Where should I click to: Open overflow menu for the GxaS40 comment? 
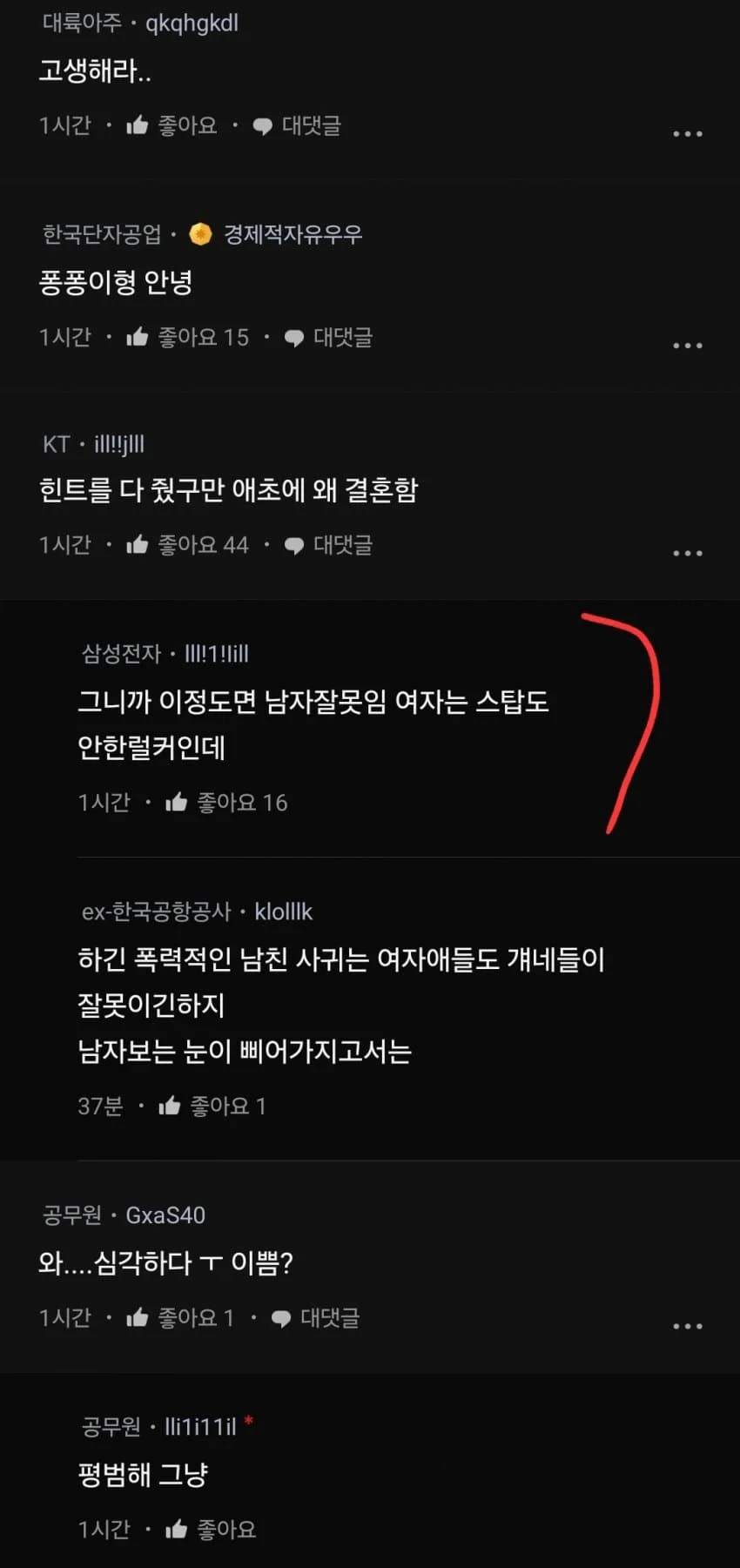click(x=687, y=1326)
